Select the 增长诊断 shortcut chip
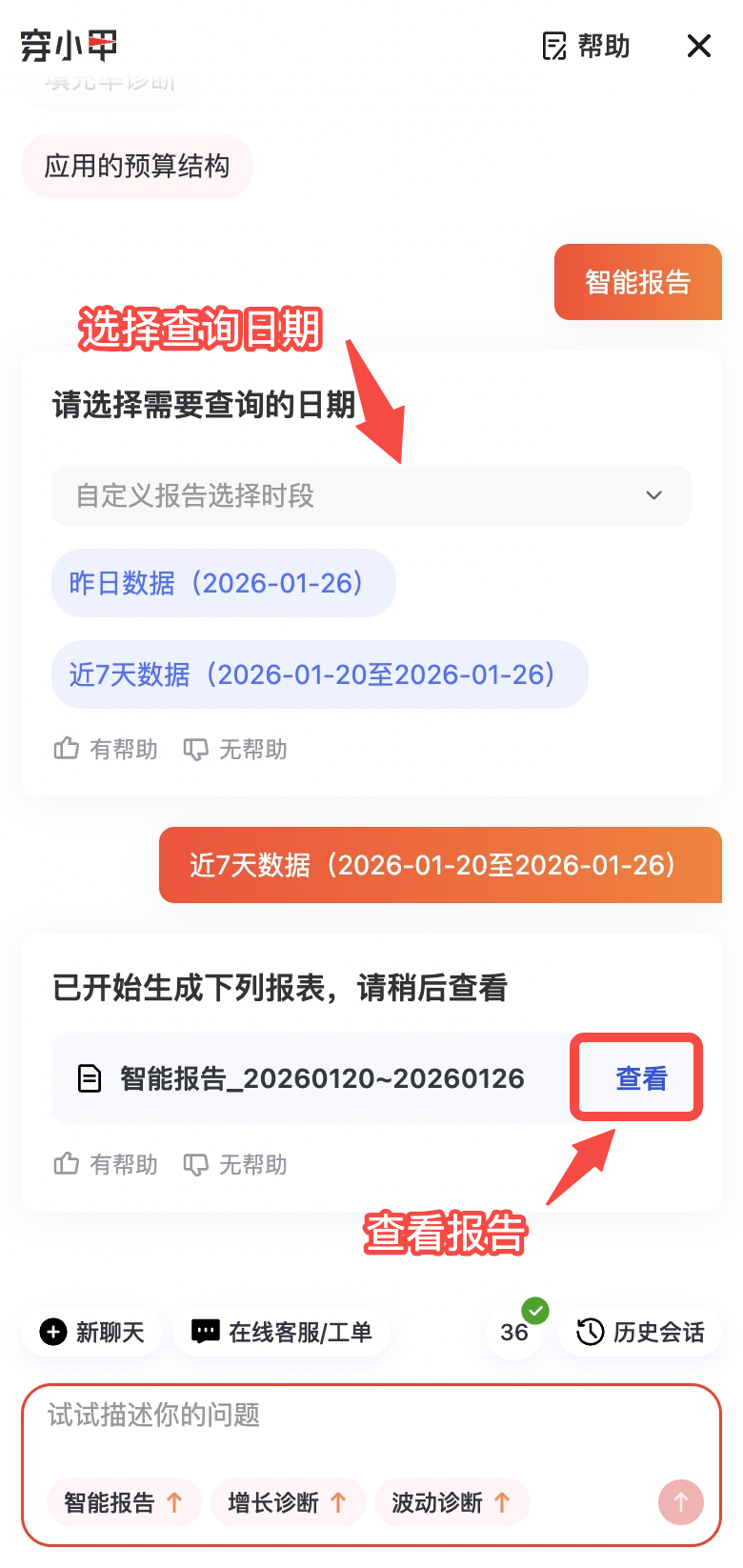Viewport: 743px width, 1568px height. pos(287,1502)
